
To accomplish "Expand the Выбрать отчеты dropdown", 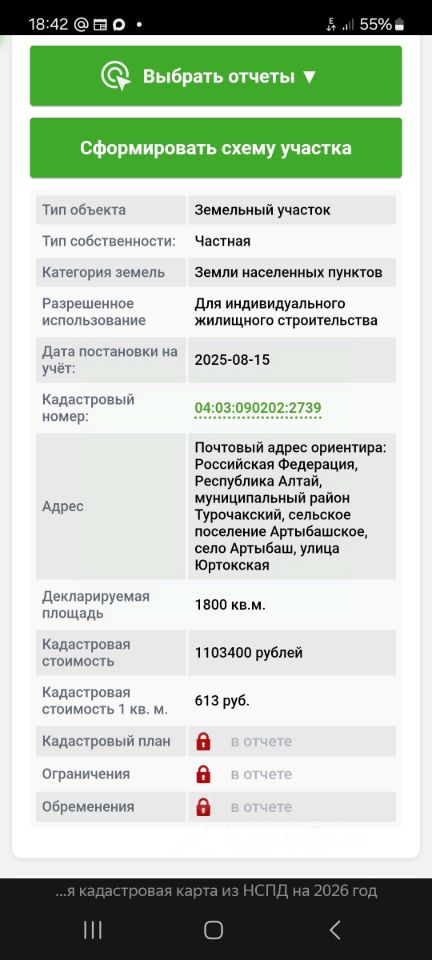I will click(215, 76).
